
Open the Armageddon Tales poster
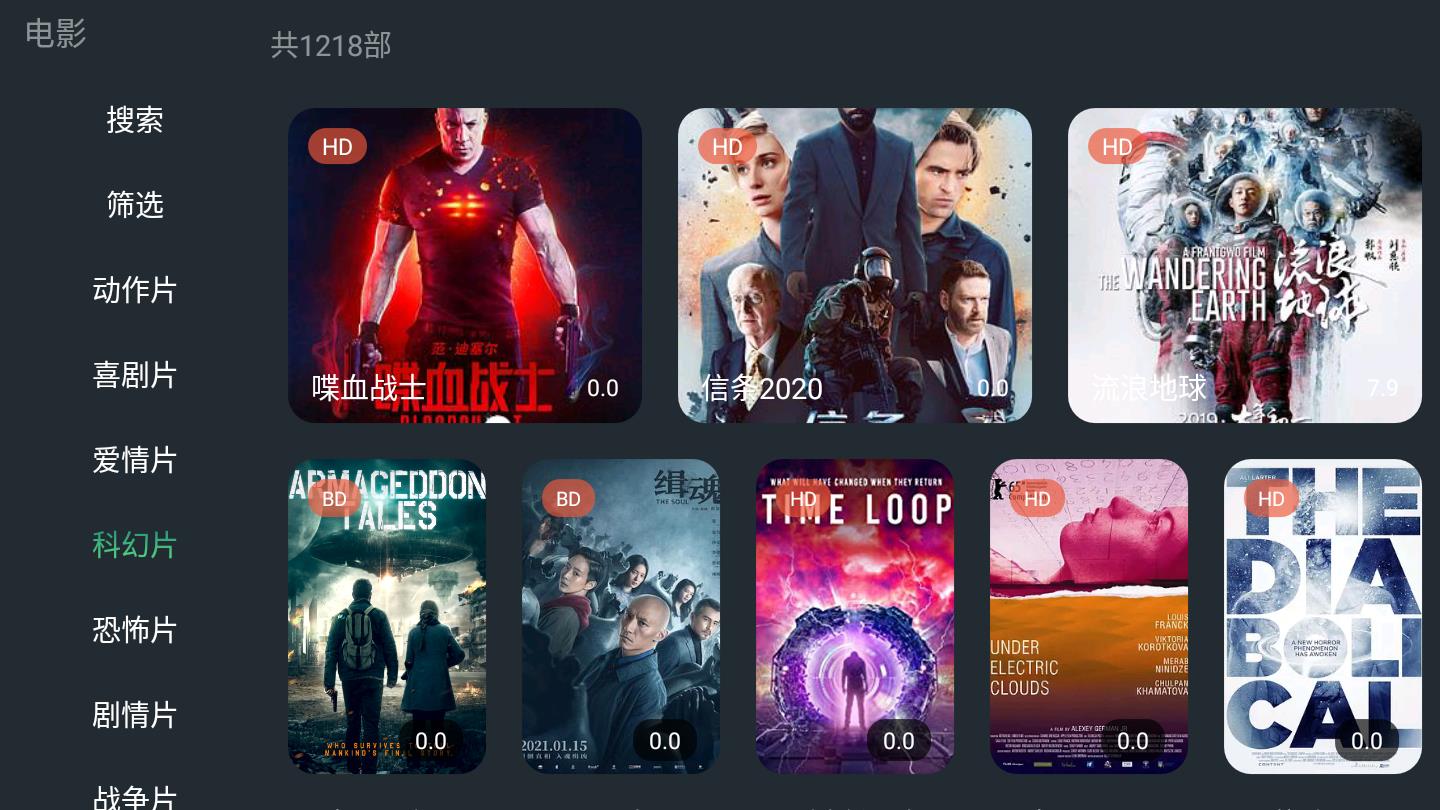pyautogui.click(x=387, y=616)
